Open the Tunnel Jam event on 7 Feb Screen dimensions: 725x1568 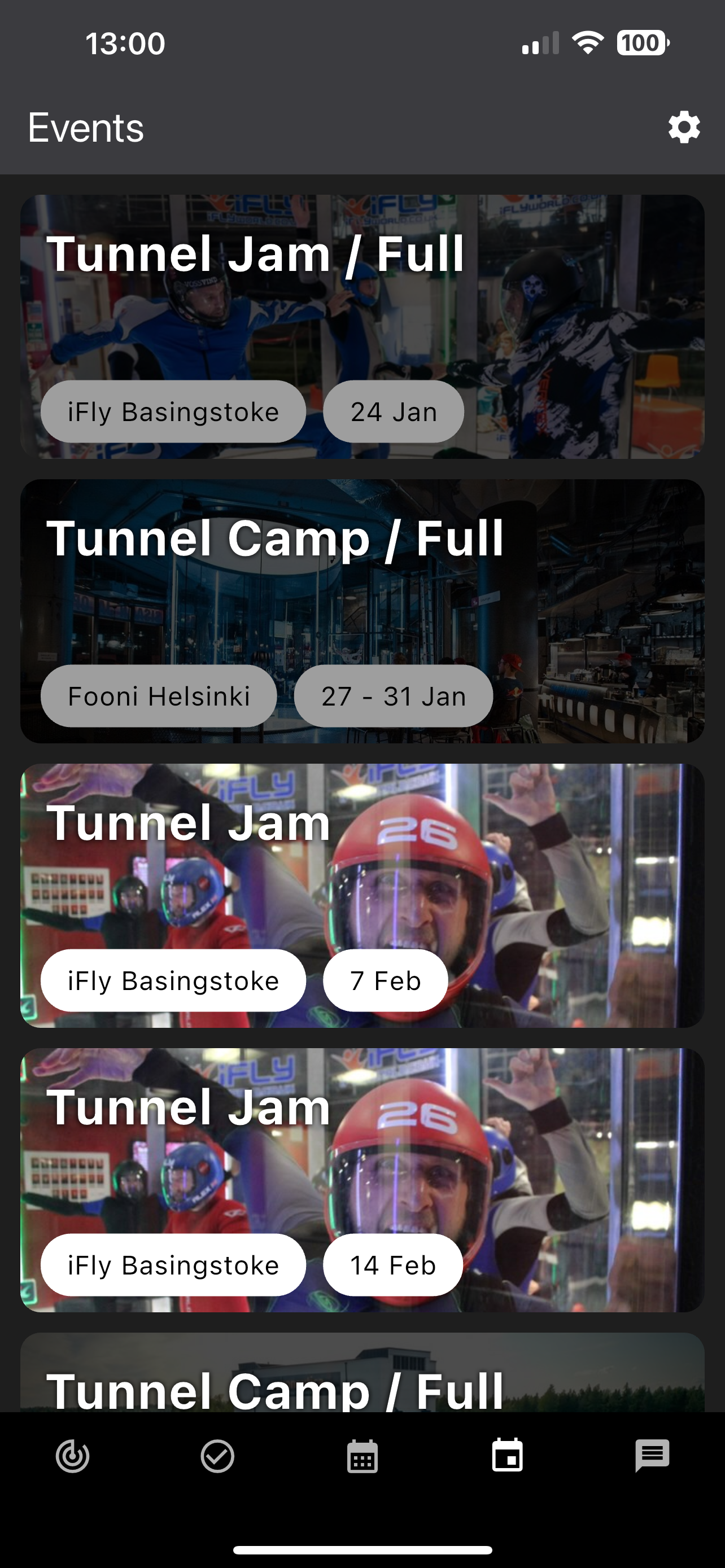[x=362, y=895]
